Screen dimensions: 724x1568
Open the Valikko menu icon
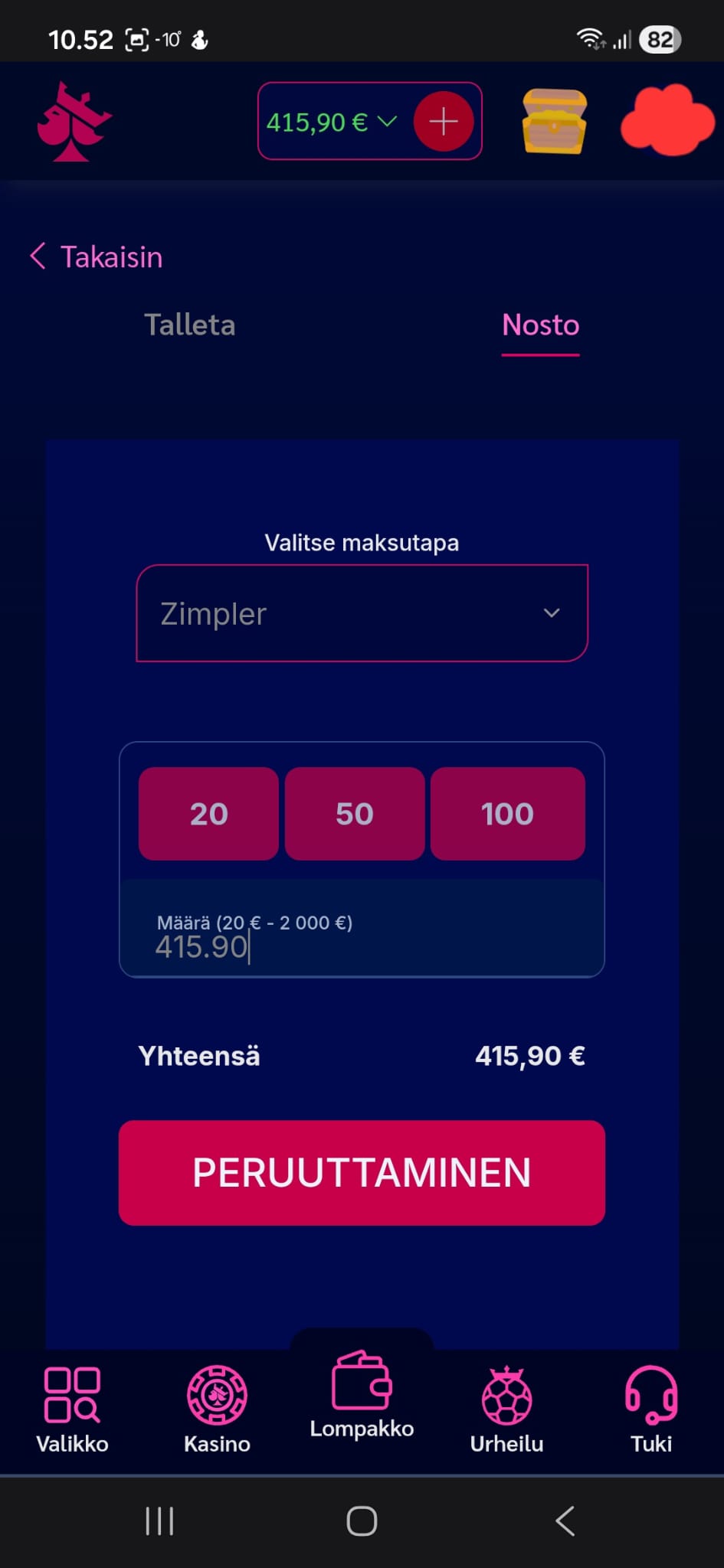72,1409
